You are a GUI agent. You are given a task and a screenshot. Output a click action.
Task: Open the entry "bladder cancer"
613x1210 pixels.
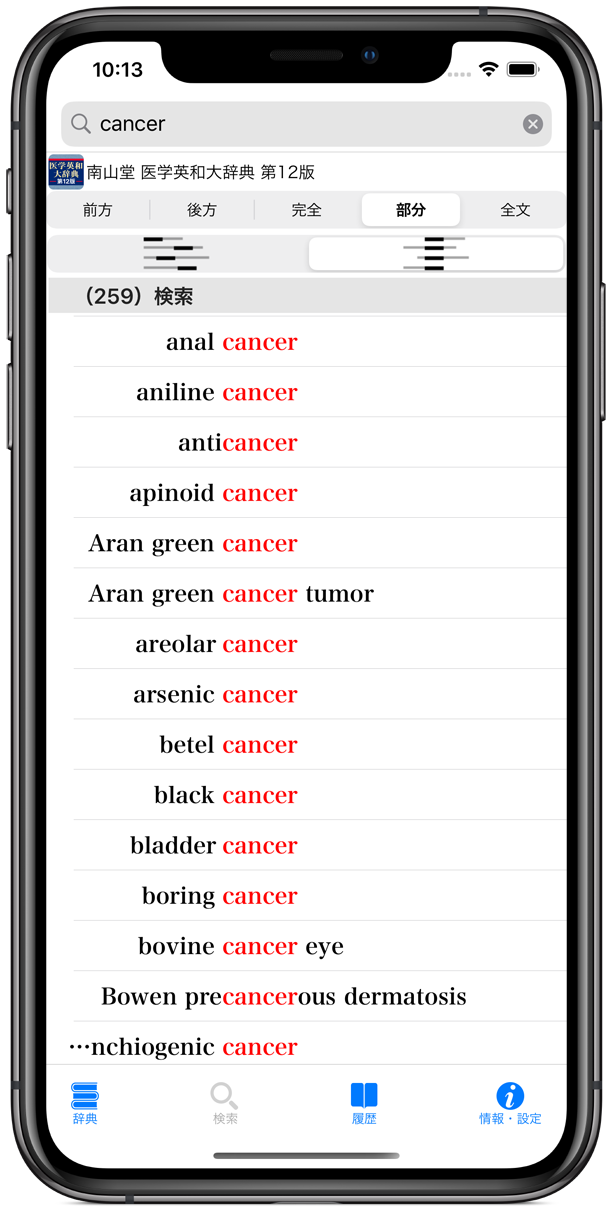(x=319, y=845)
